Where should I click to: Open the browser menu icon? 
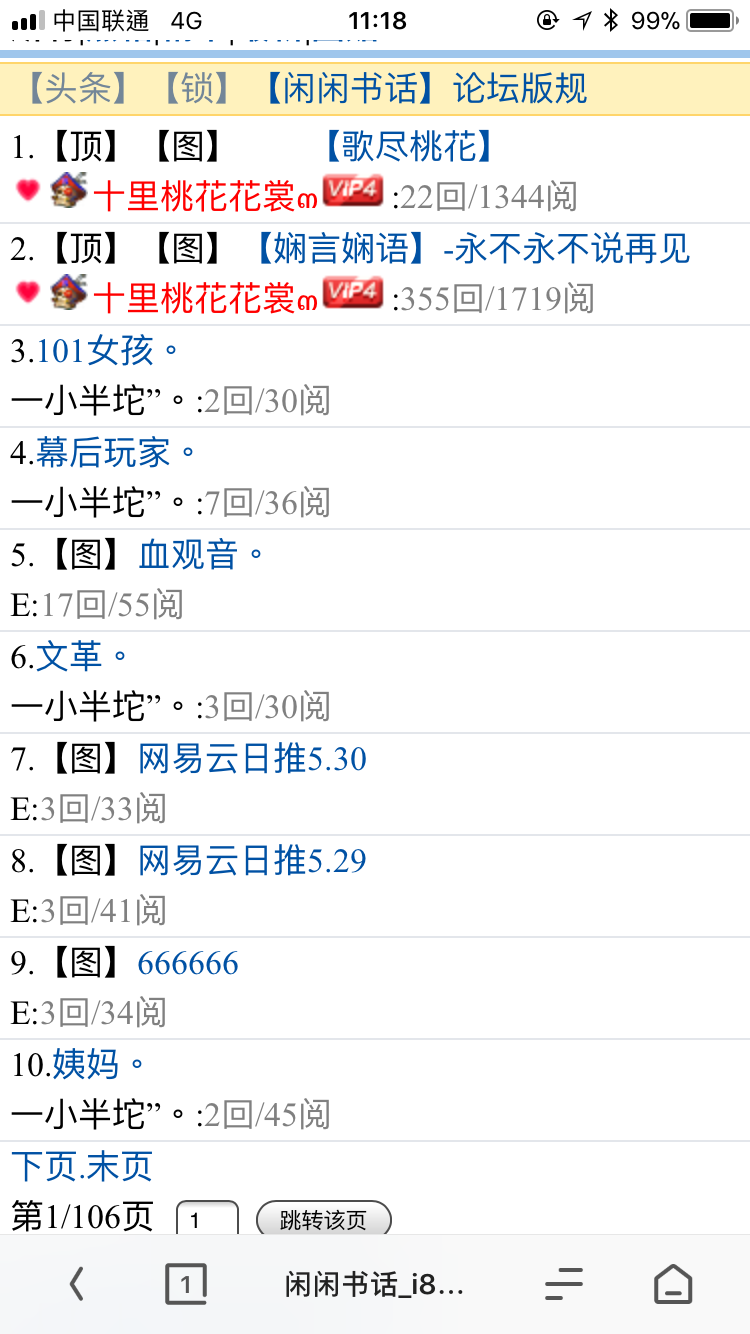coord(563,1285)
